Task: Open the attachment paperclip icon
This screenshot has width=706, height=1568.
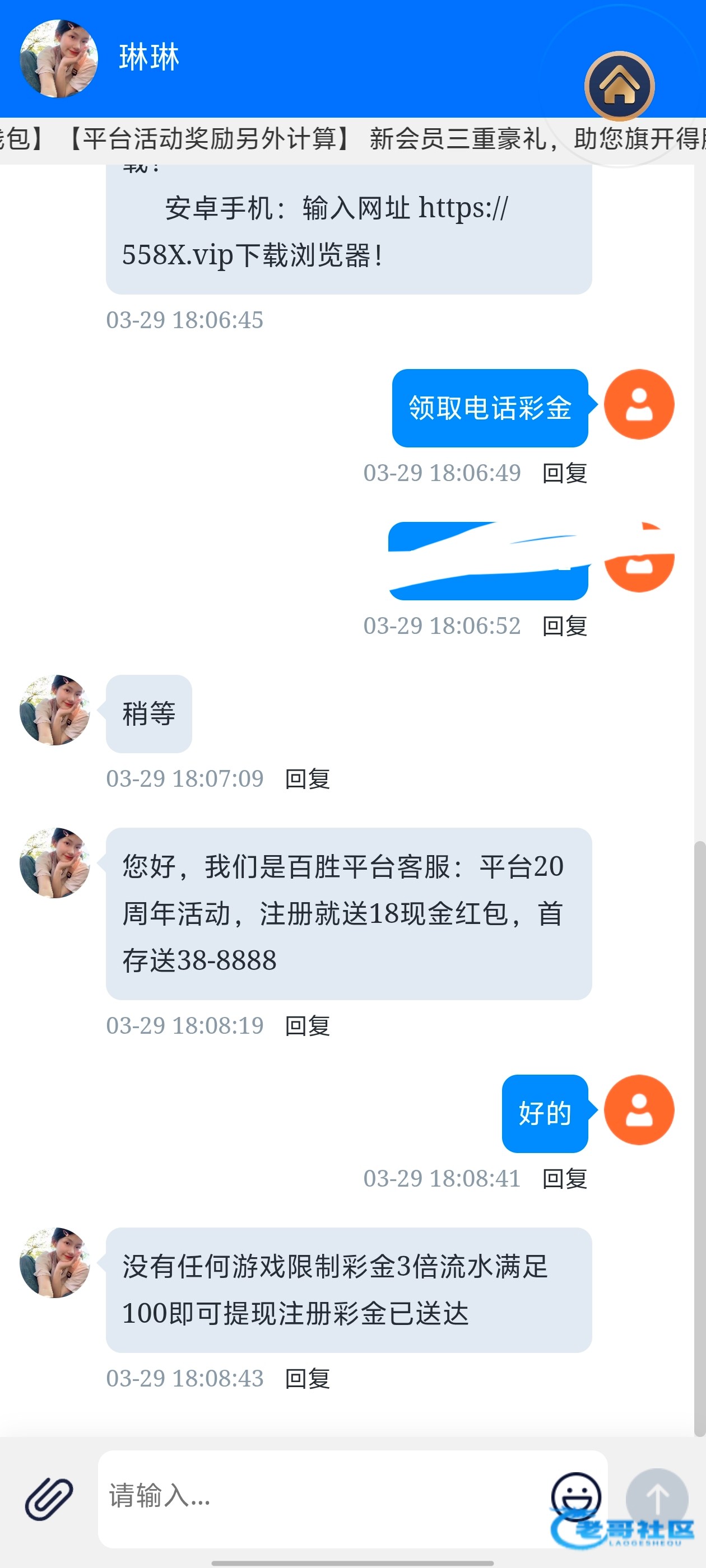Action: click(49, 1498)
